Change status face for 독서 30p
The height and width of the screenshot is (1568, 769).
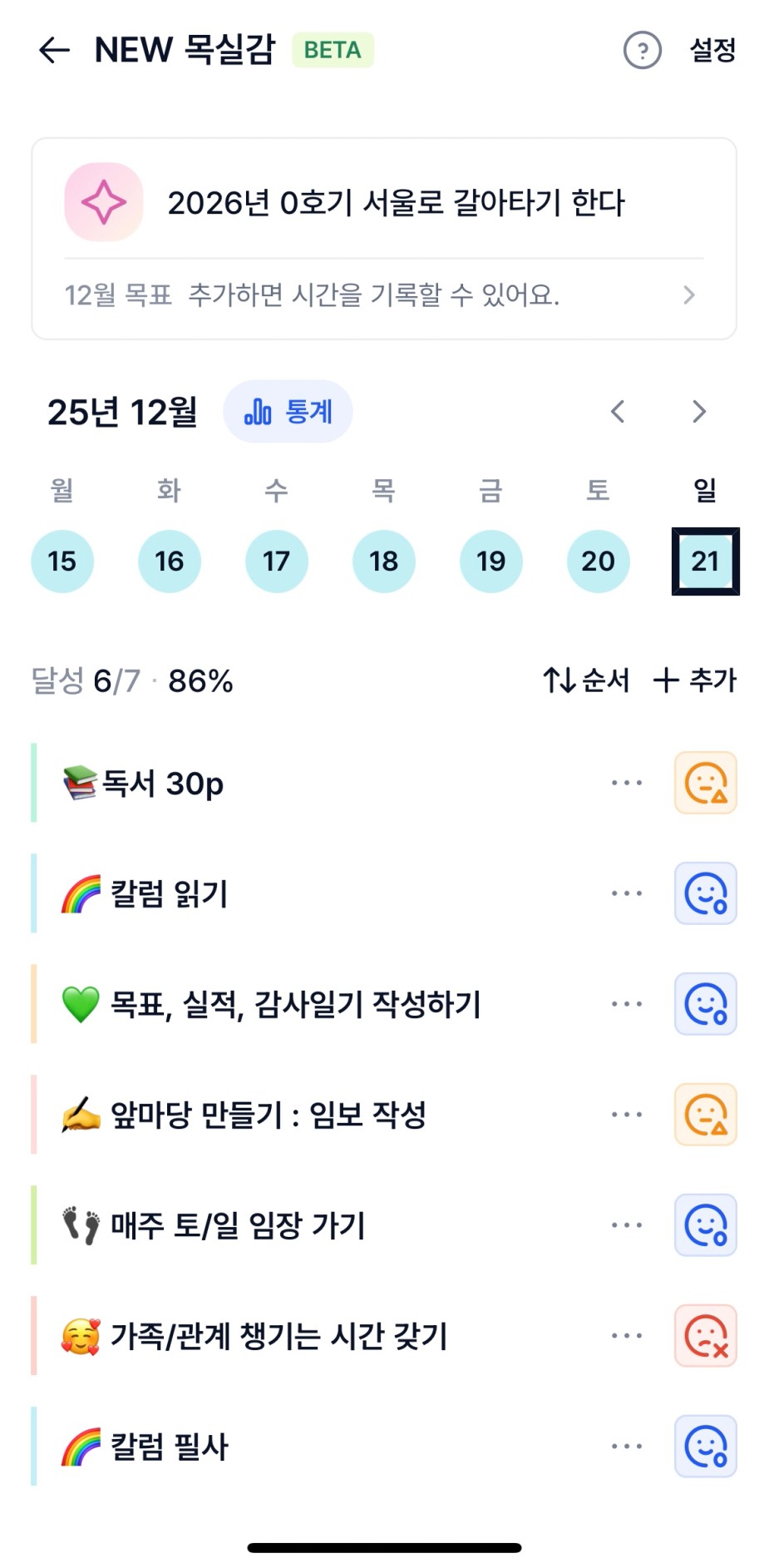(x=705, y=783)
